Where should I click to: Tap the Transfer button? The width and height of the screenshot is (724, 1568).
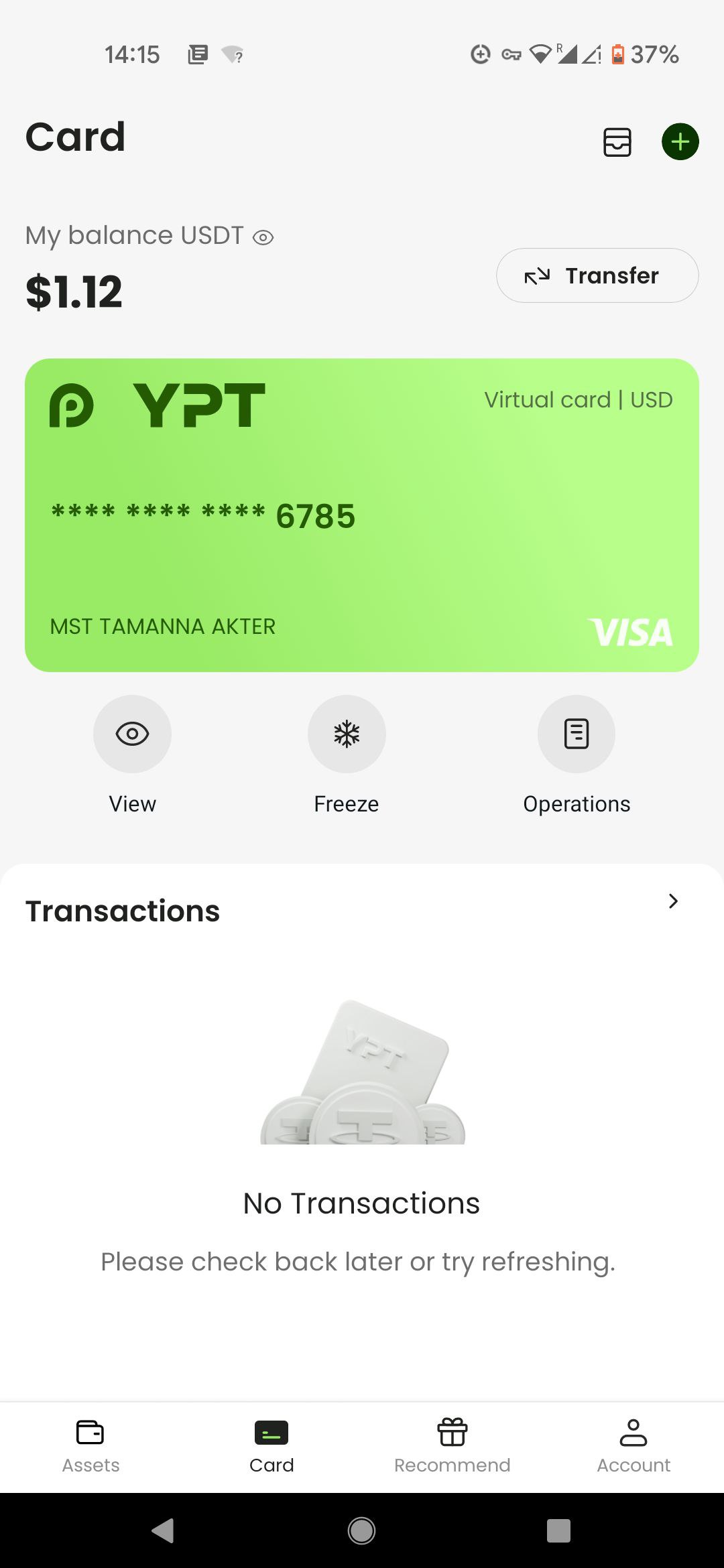click(x=597, y=275)
